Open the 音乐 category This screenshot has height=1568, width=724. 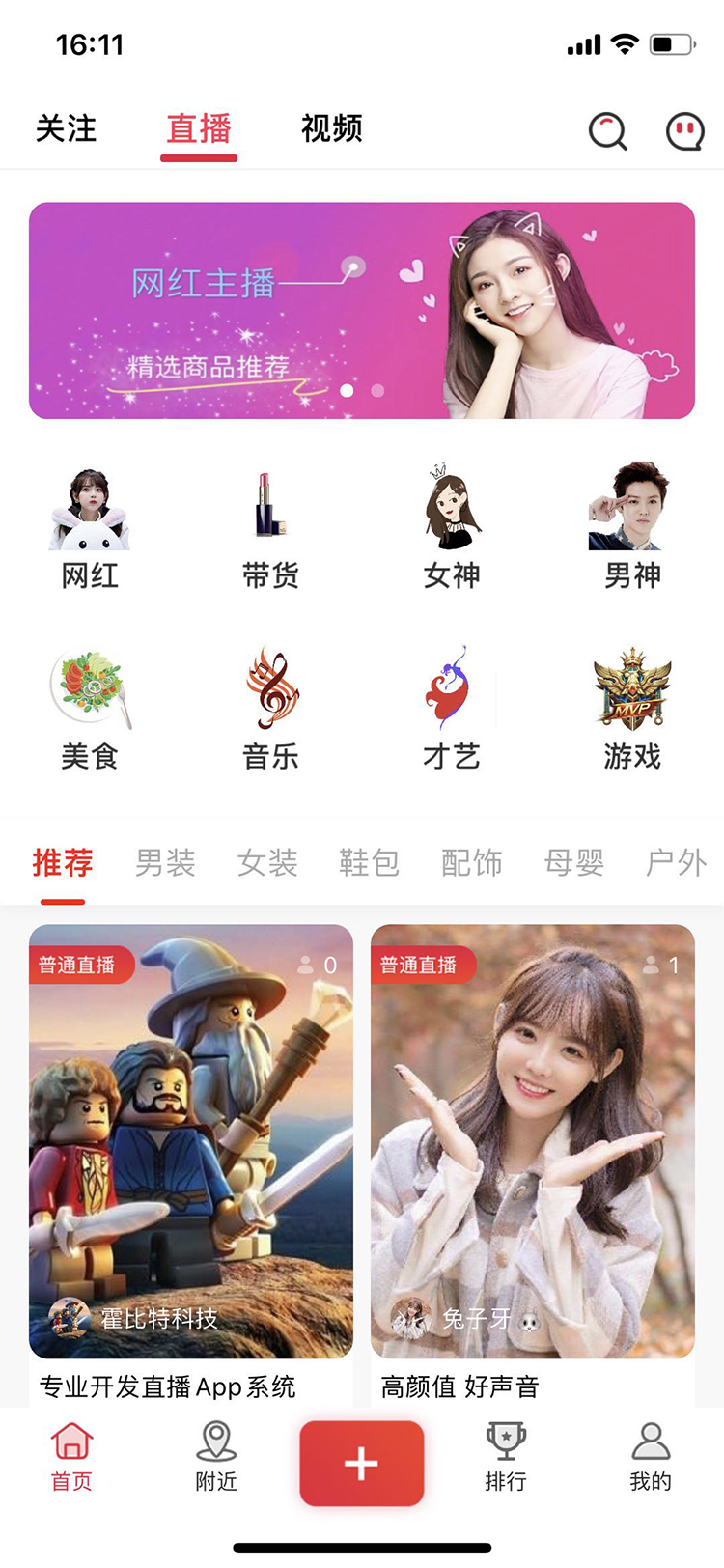coord(270,708)
